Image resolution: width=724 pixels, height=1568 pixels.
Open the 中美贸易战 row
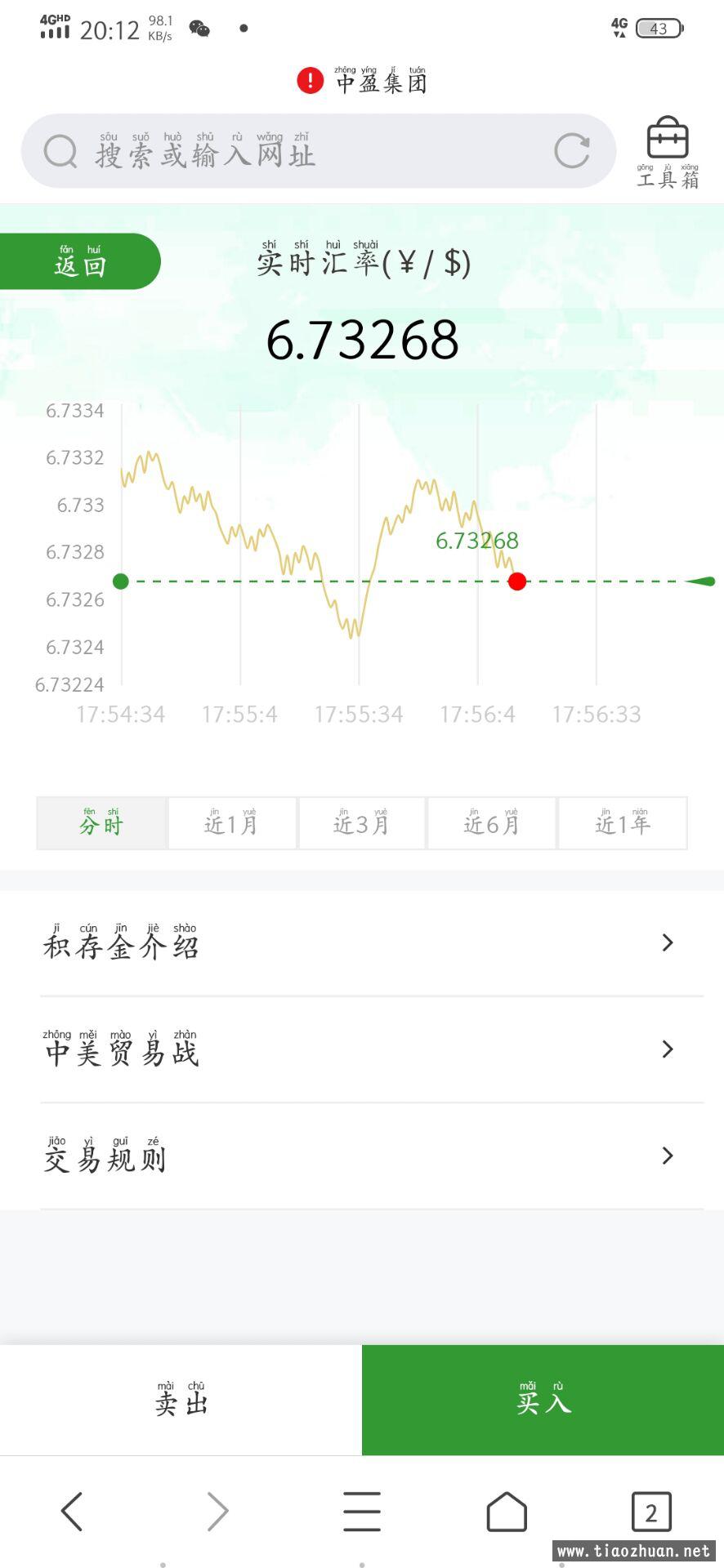click(x=372, y=1049)
